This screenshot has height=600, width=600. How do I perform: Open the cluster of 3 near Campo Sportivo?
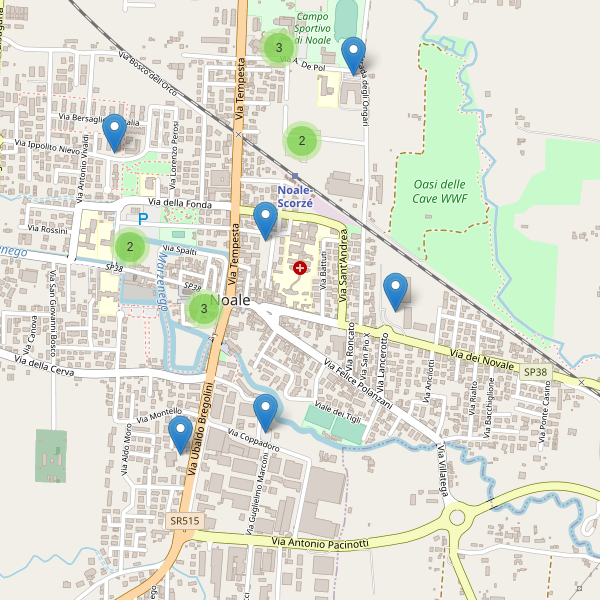pos(279,47)
